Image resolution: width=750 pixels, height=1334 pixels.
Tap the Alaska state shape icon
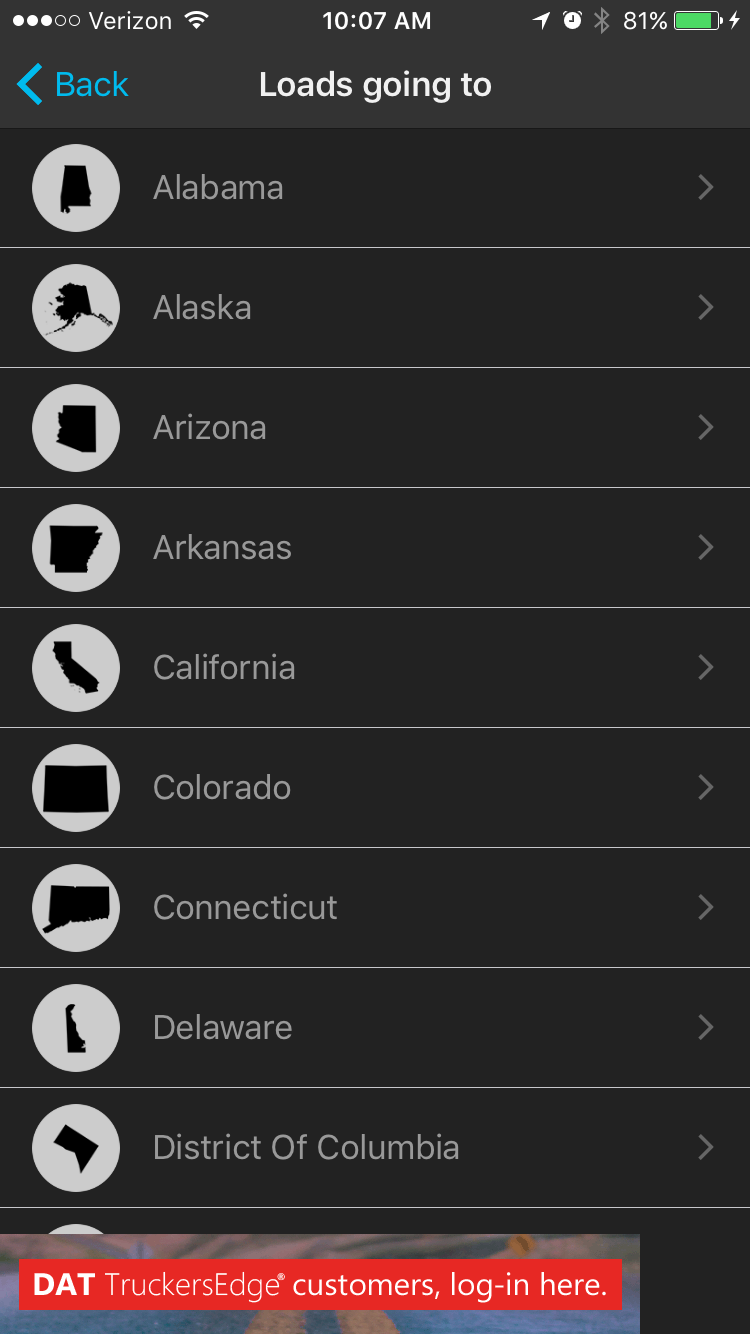click(76, 307)
